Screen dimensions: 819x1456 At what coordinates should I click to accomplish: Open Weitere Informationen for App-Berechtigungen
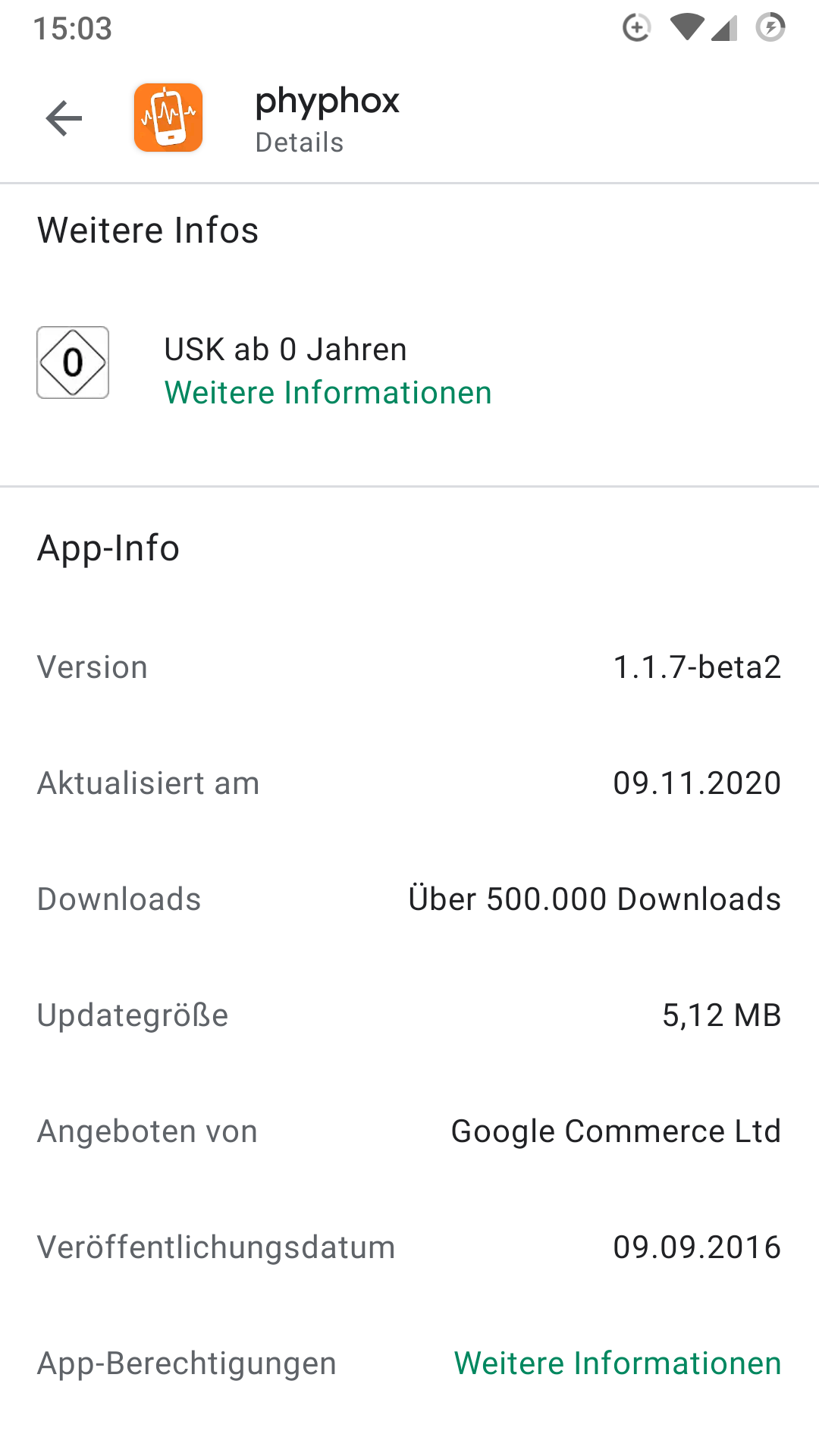(x=617, y=1363)
